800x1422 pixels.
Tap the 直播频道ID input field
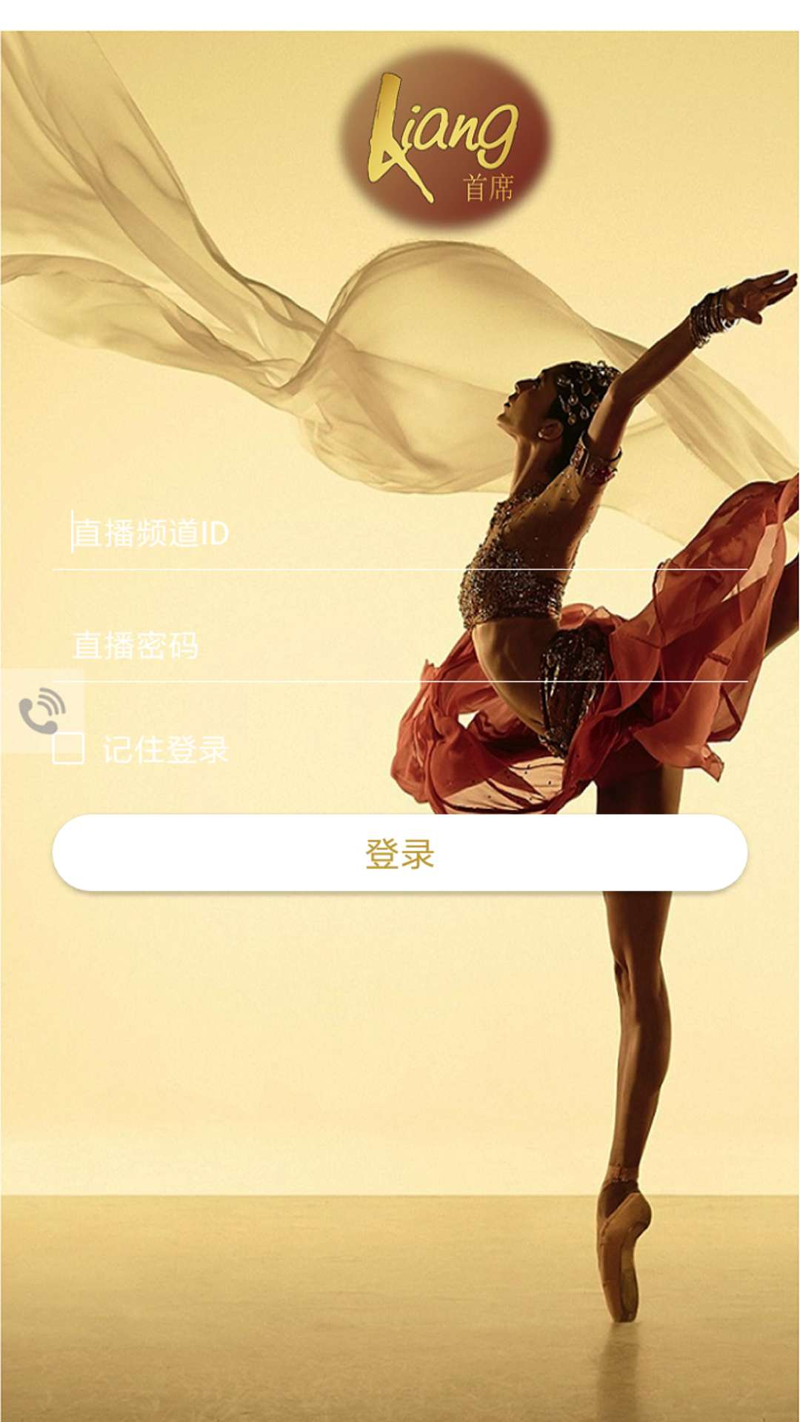(x=400, y=534)
